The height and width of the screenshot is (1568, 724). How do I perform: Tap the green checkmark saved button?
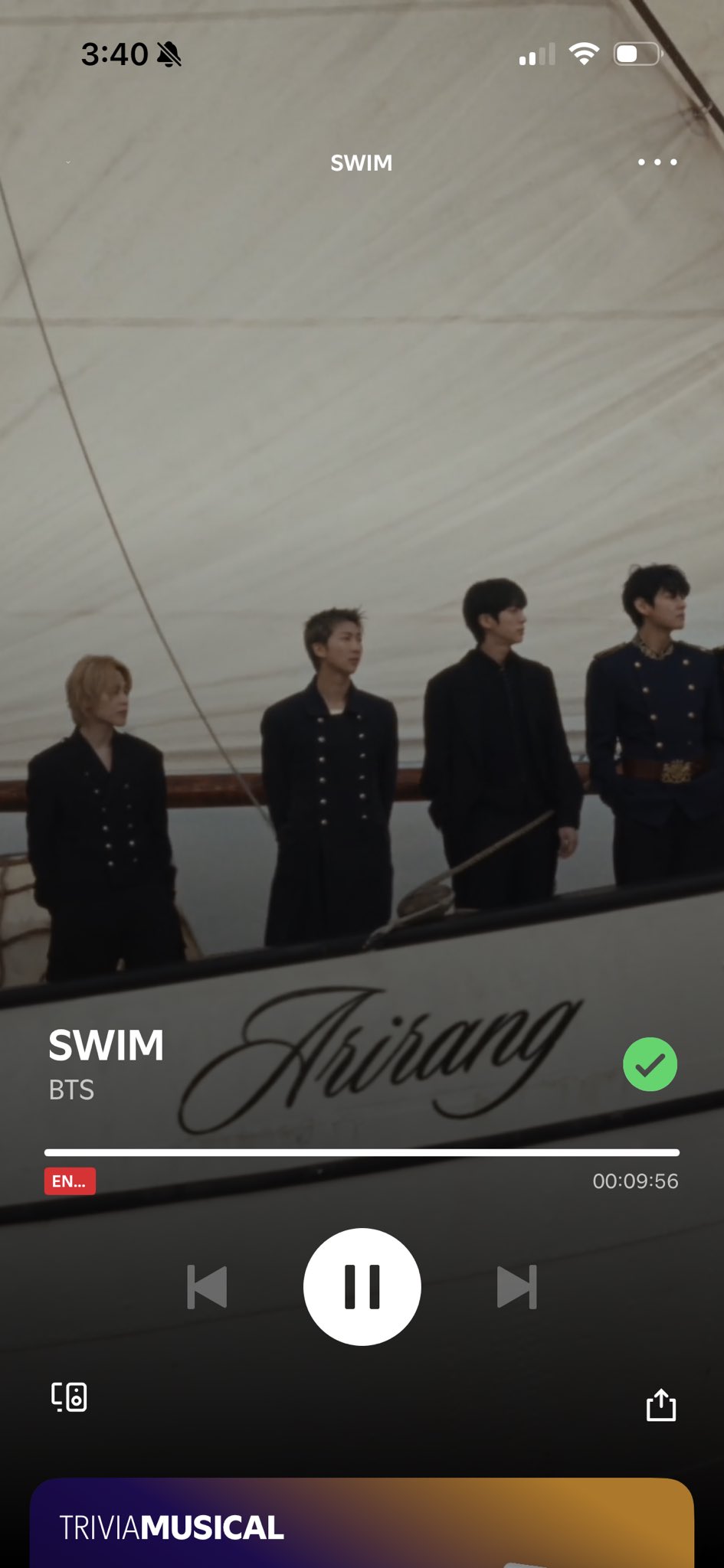coord(650,1064)
